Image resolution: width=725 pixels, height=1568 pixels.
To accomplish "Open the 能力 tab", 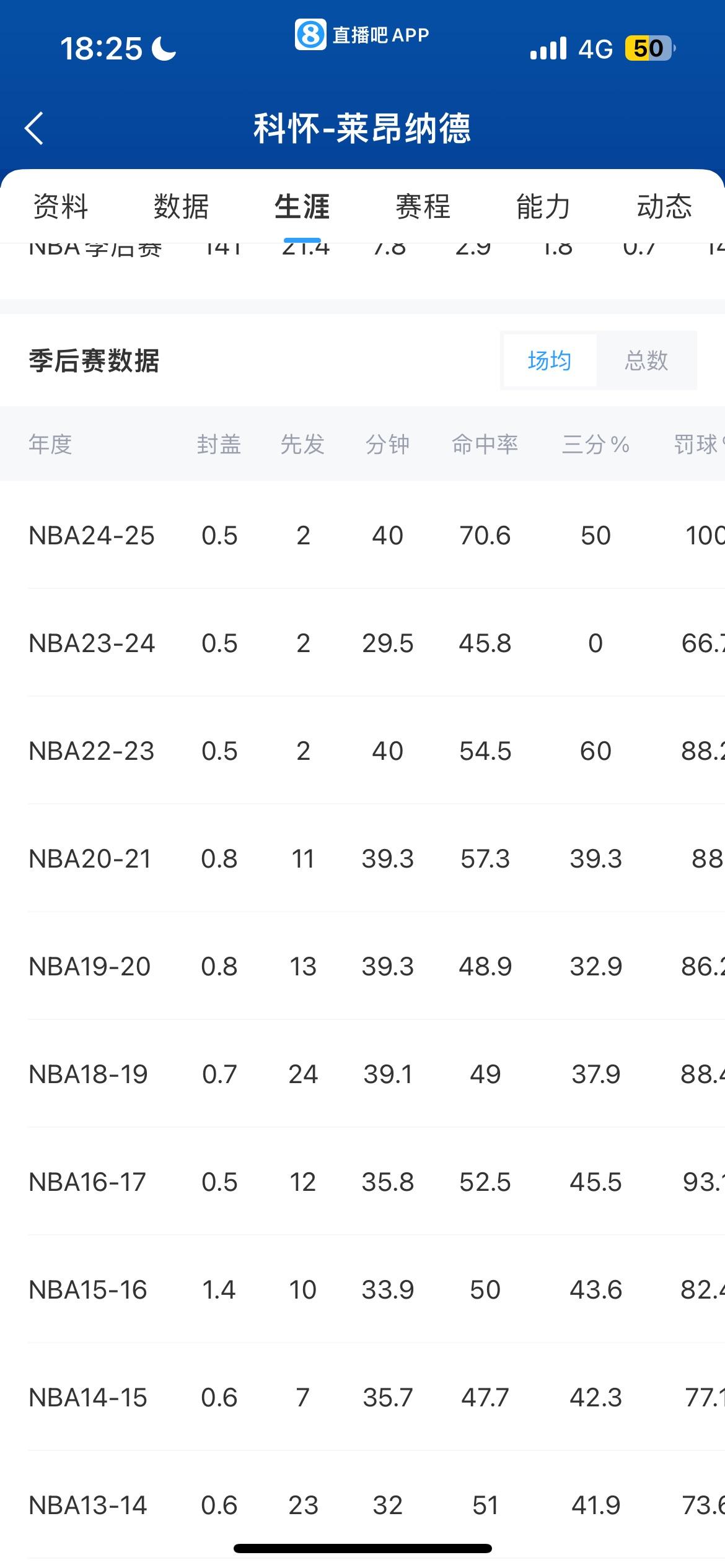I will click(543, 206).
